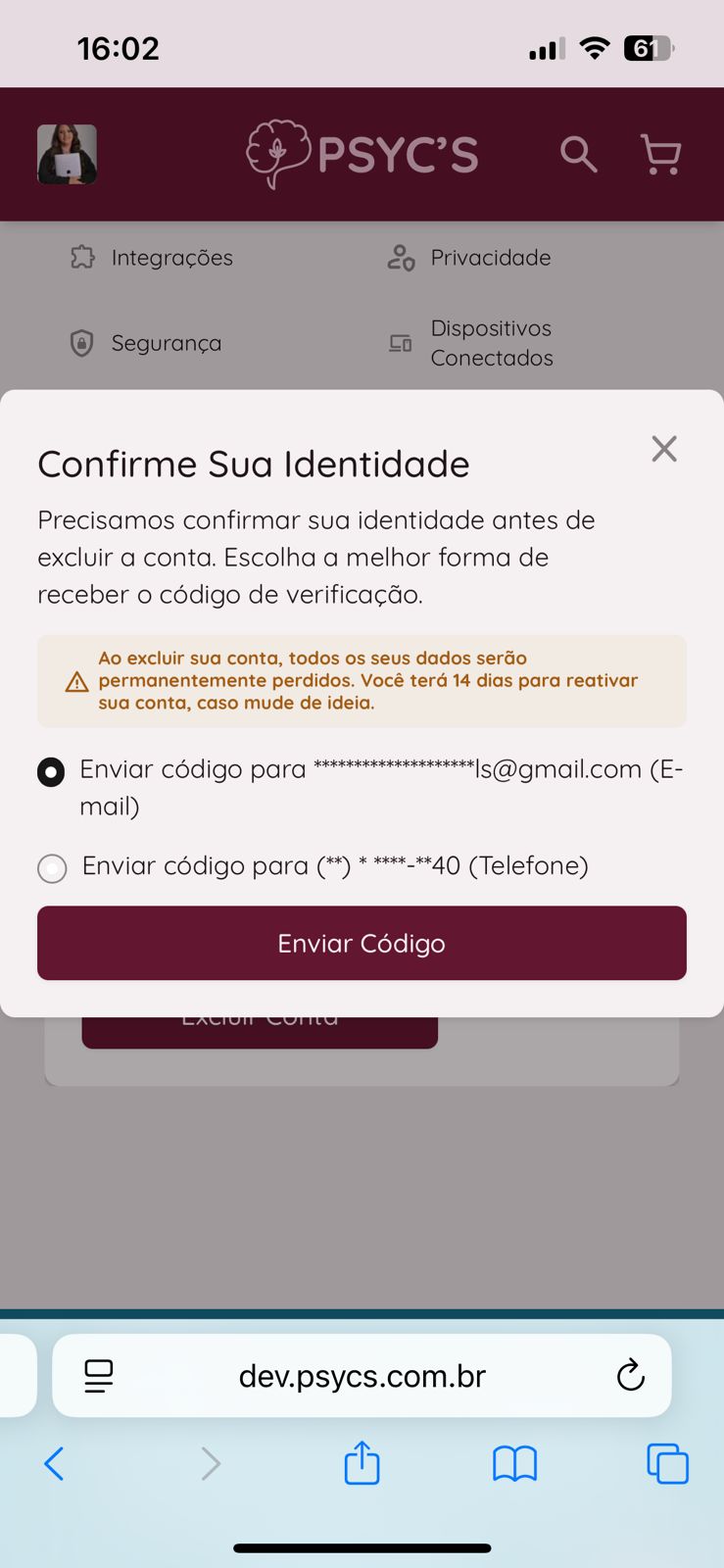Screen dimensions: 724x1568
Task: Choose sending code to Telefone
Action: pos(52,868)
